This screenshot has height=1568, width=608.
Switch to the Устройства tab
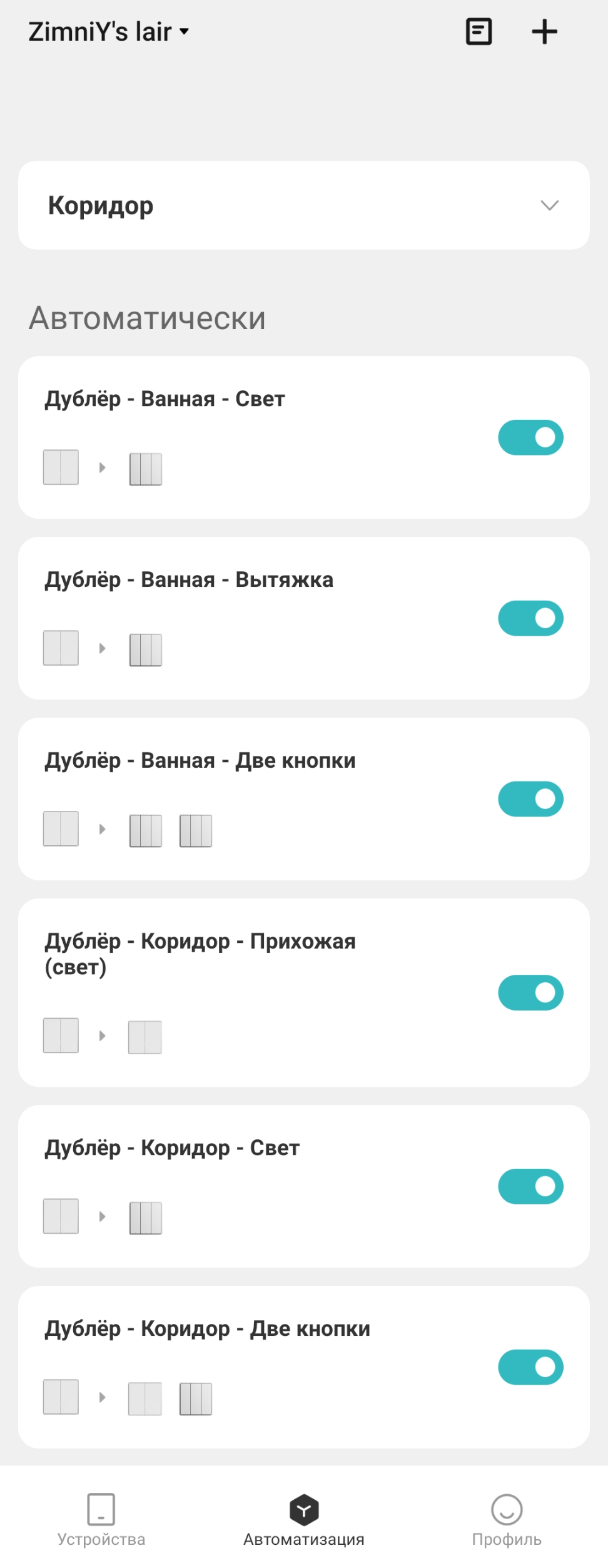click(101, 1519)
